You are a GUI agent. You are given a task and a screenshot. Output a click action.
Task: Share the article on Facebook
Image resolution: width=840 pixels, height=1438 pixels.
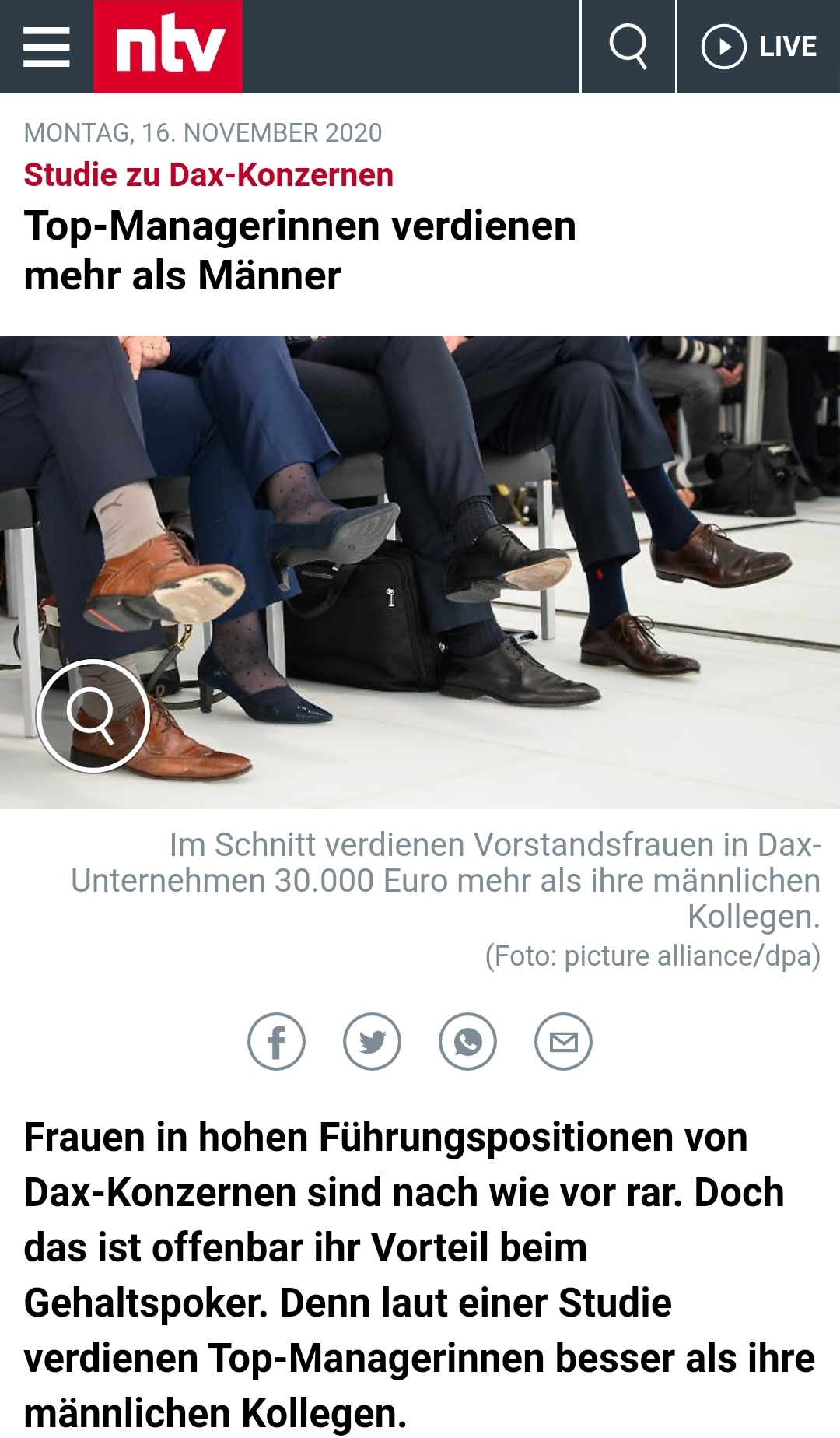pyautogui.click(x=276, y=1042)
